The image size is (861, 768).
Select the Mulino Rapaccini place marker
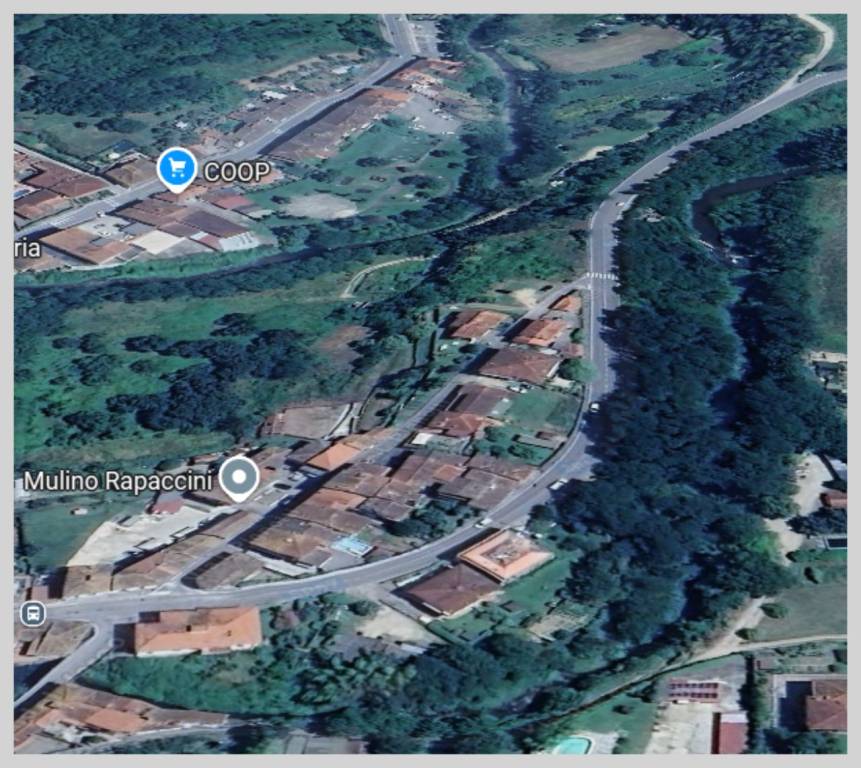239,478
